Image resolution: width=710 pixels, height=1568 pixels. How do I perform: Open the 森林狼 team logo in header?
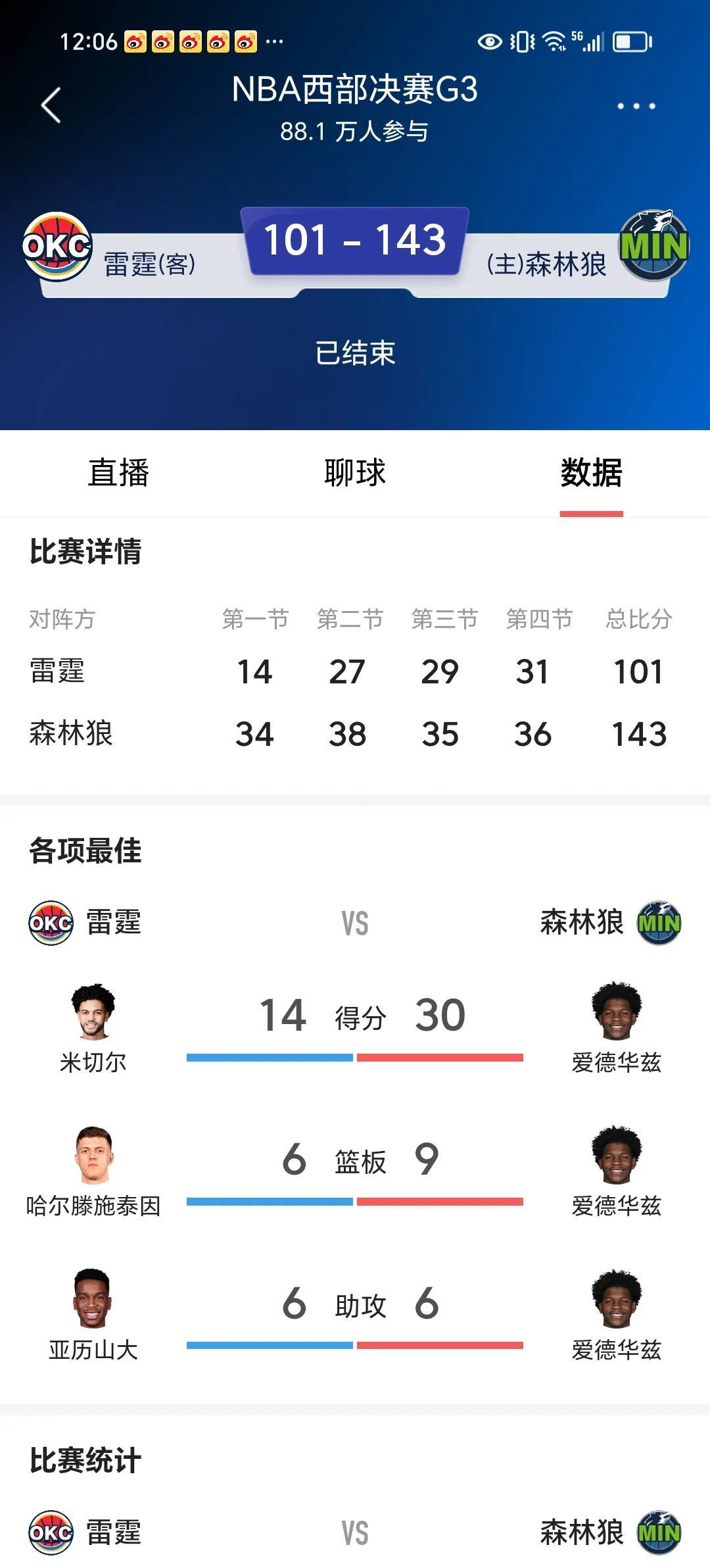tap(653, 245)
